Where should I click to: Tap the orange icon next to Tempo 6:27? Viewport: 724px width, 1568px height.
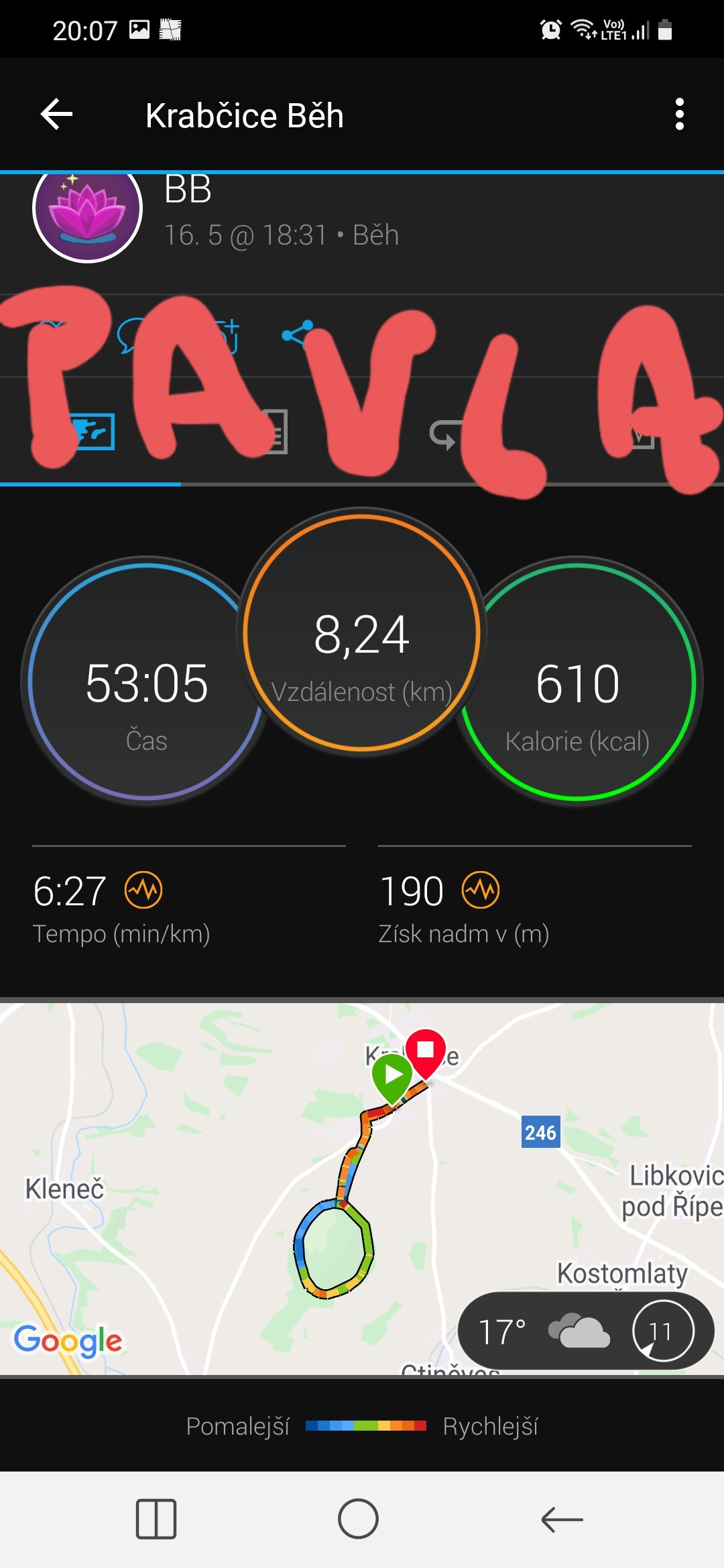point(143,891)
